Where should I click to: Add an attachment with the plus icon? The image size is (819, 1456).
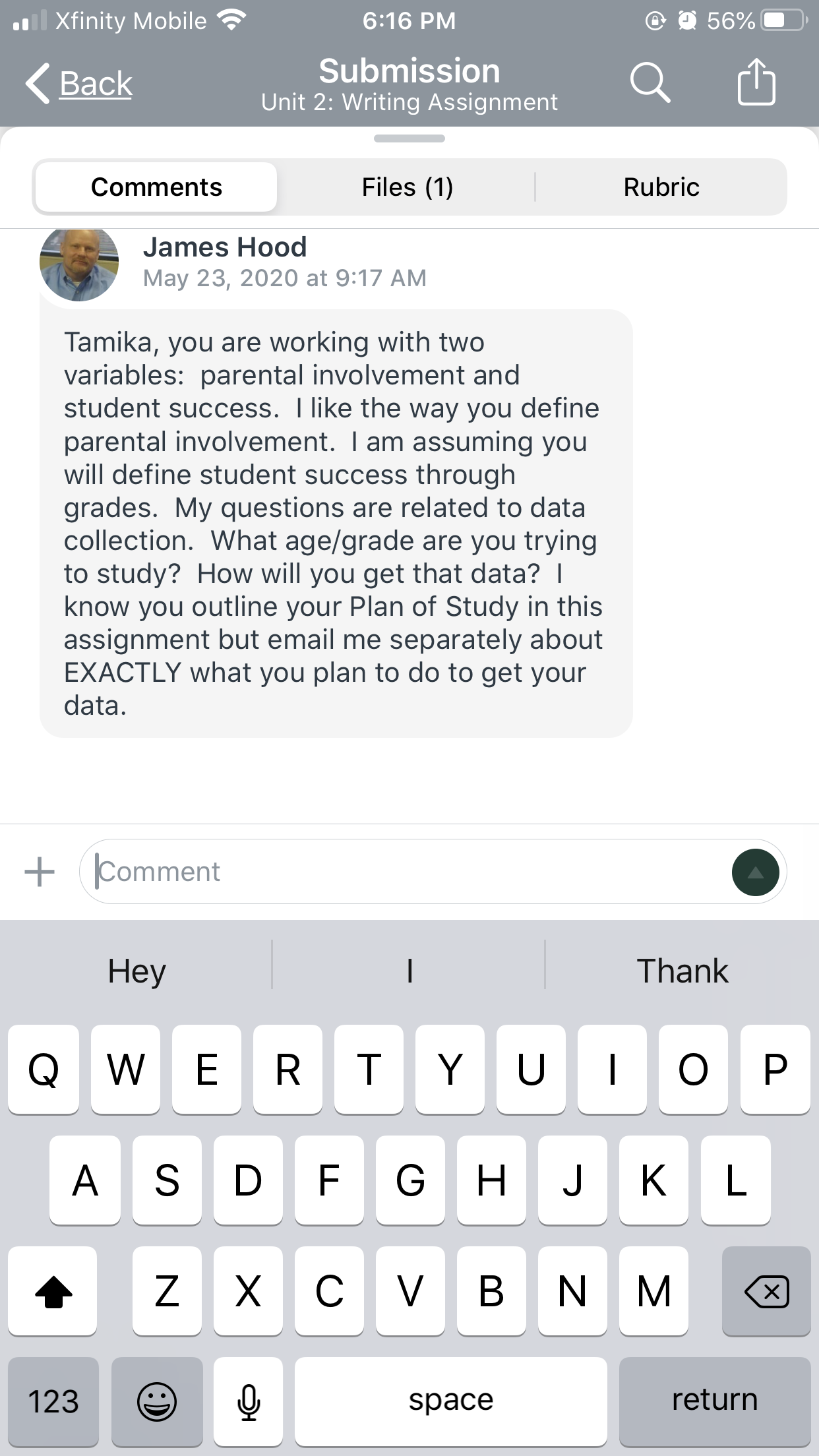(40, 871)
